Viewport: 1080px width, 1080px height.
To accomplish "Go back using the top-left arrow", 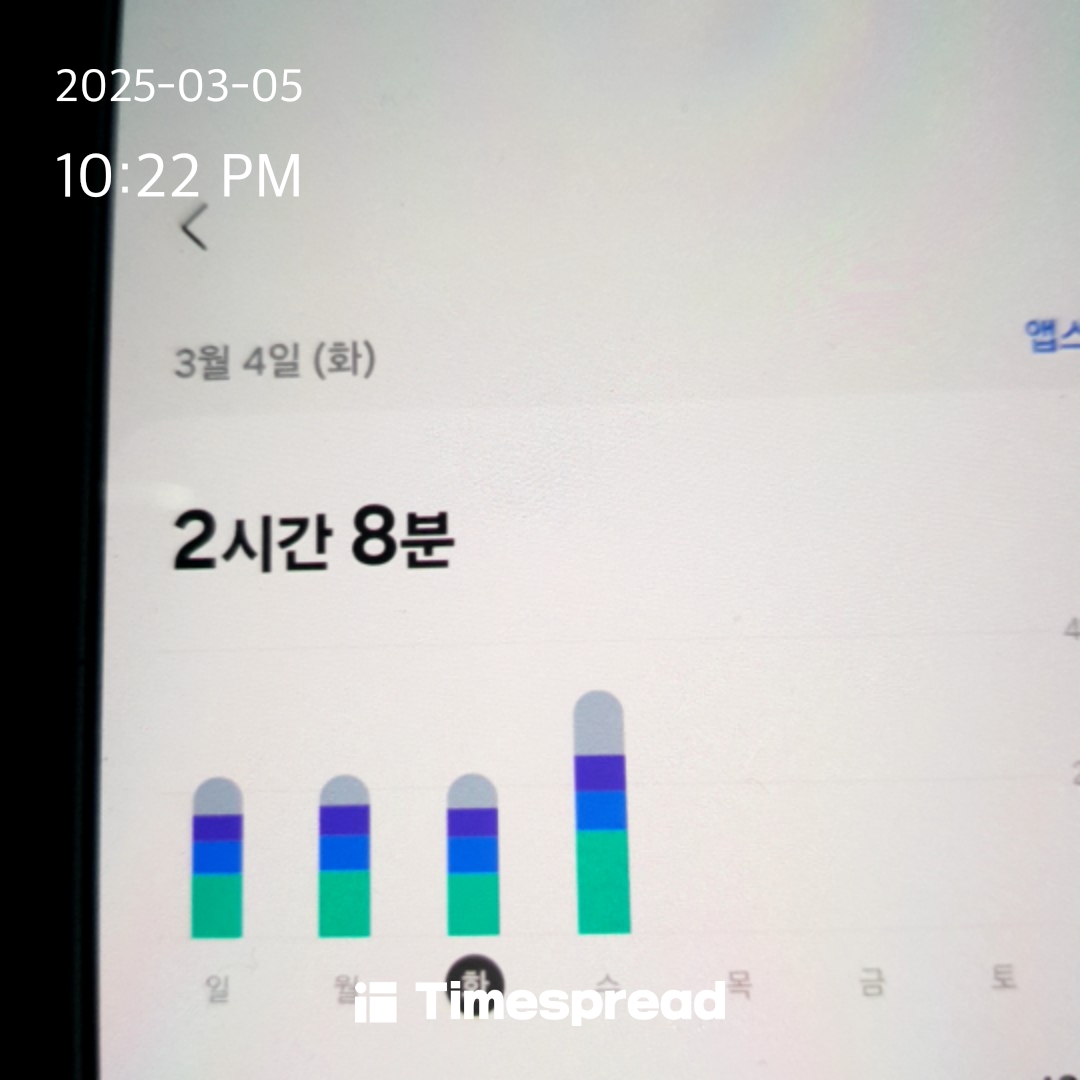I will [194, 226].
